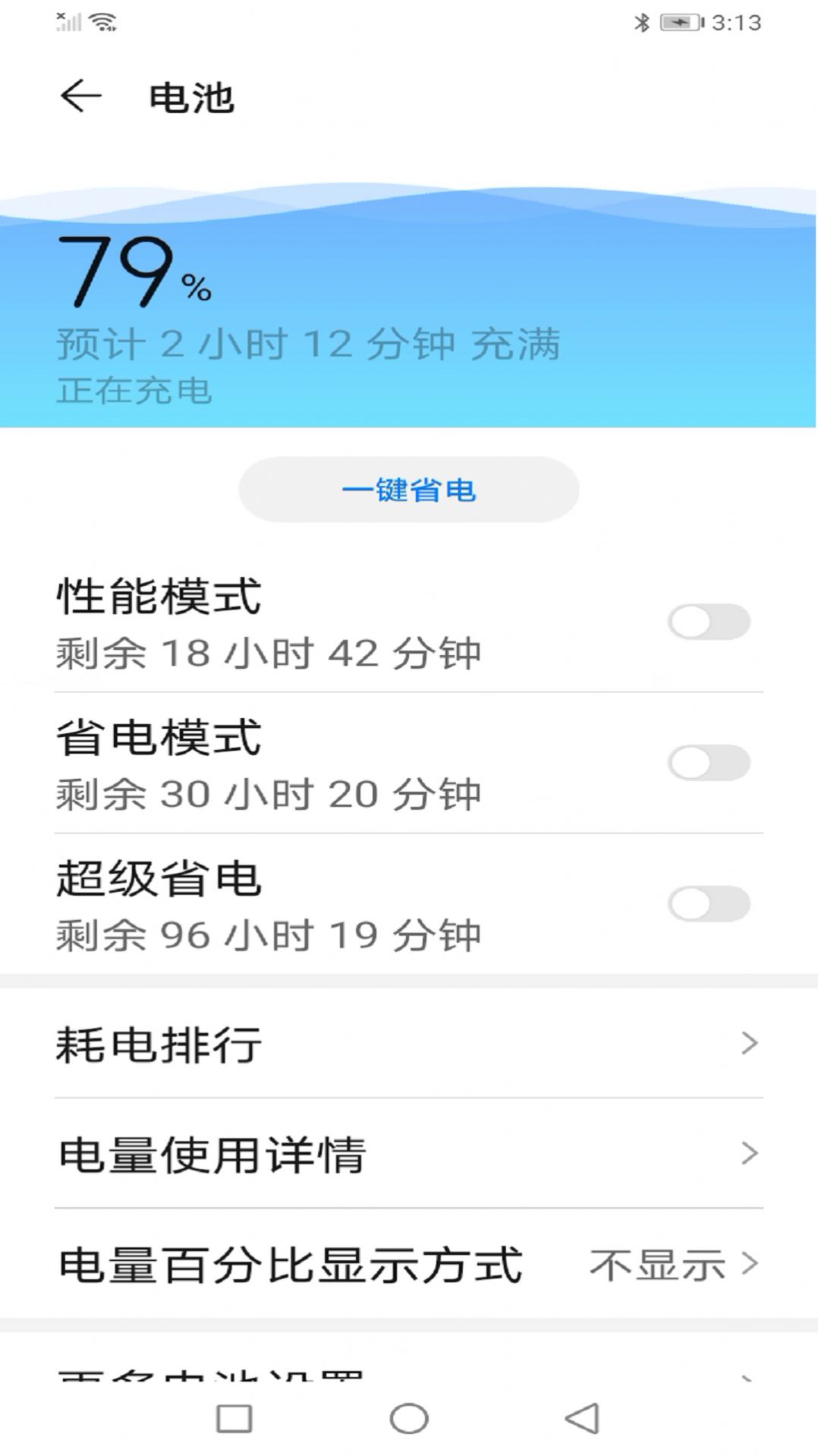
Task: Tap the Bluetooth icon in status bar
Action: pyautogui.click(x=641, y=22)
